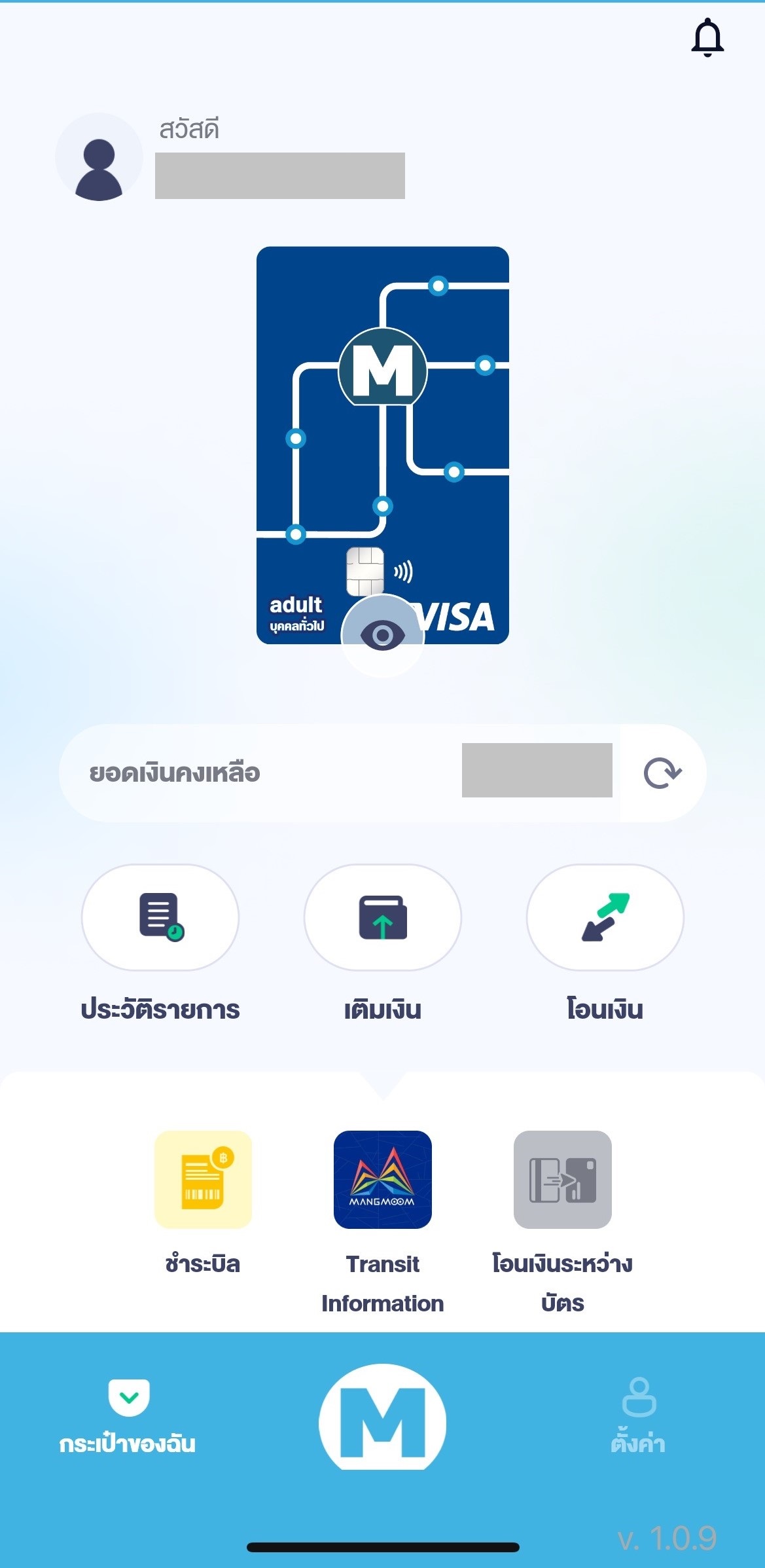Image resolution: width=765 pixels, height=1568 pixels.
Task: Refresh the remaining balance
Action: tap(662, 773)
